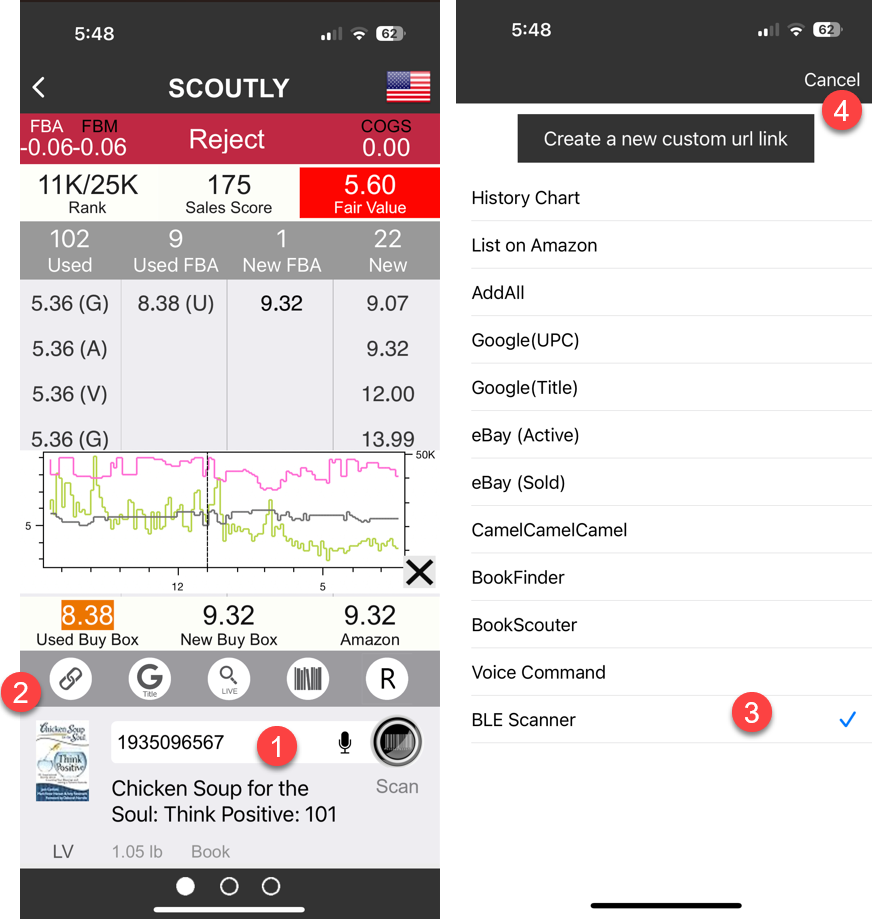
Task: Start voice input with the microphone
Action: (x=345, y=743)
